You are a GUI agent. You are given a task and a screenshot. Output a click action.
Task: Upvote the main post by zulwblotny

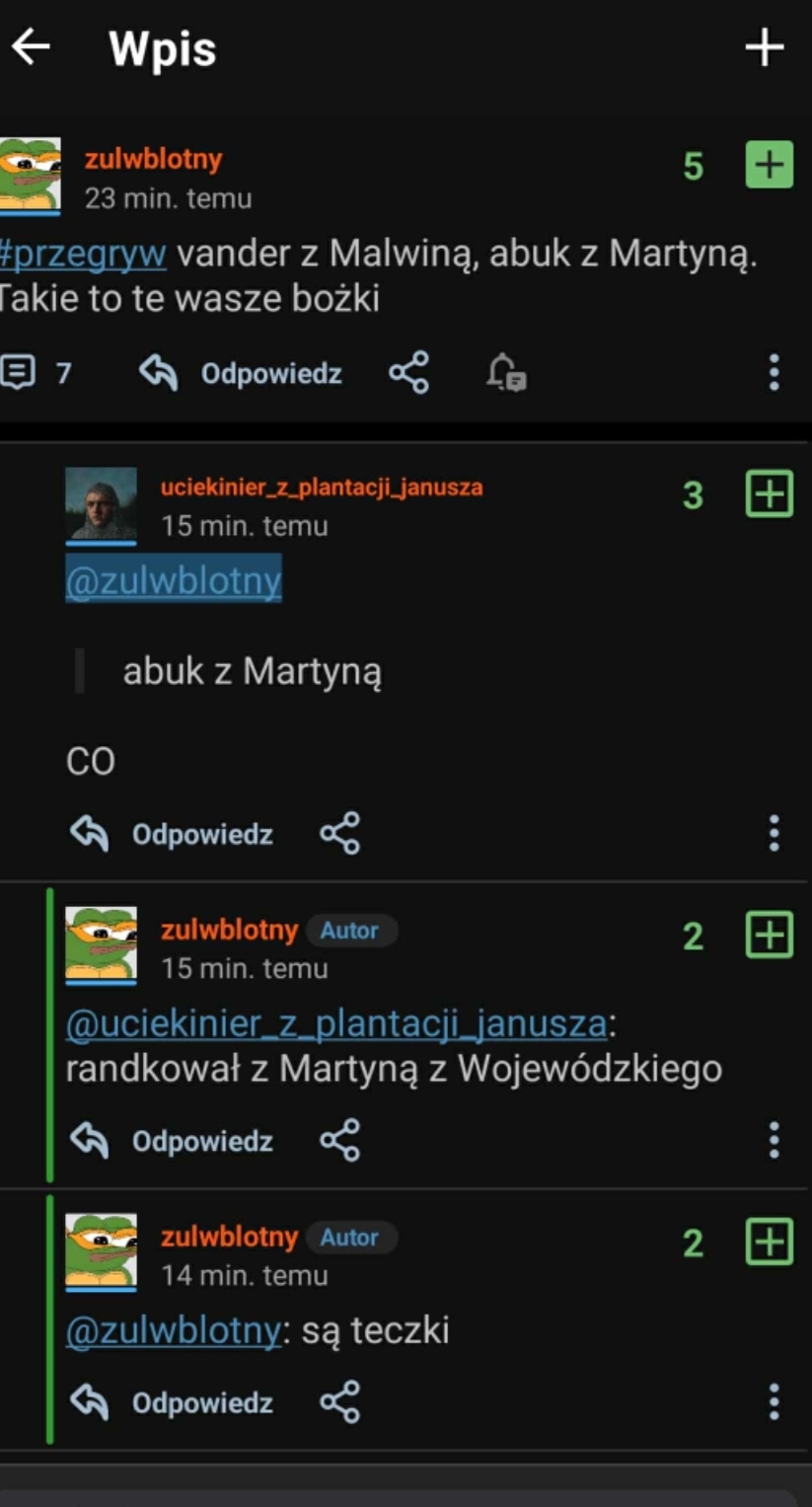[x=769, y=165]
